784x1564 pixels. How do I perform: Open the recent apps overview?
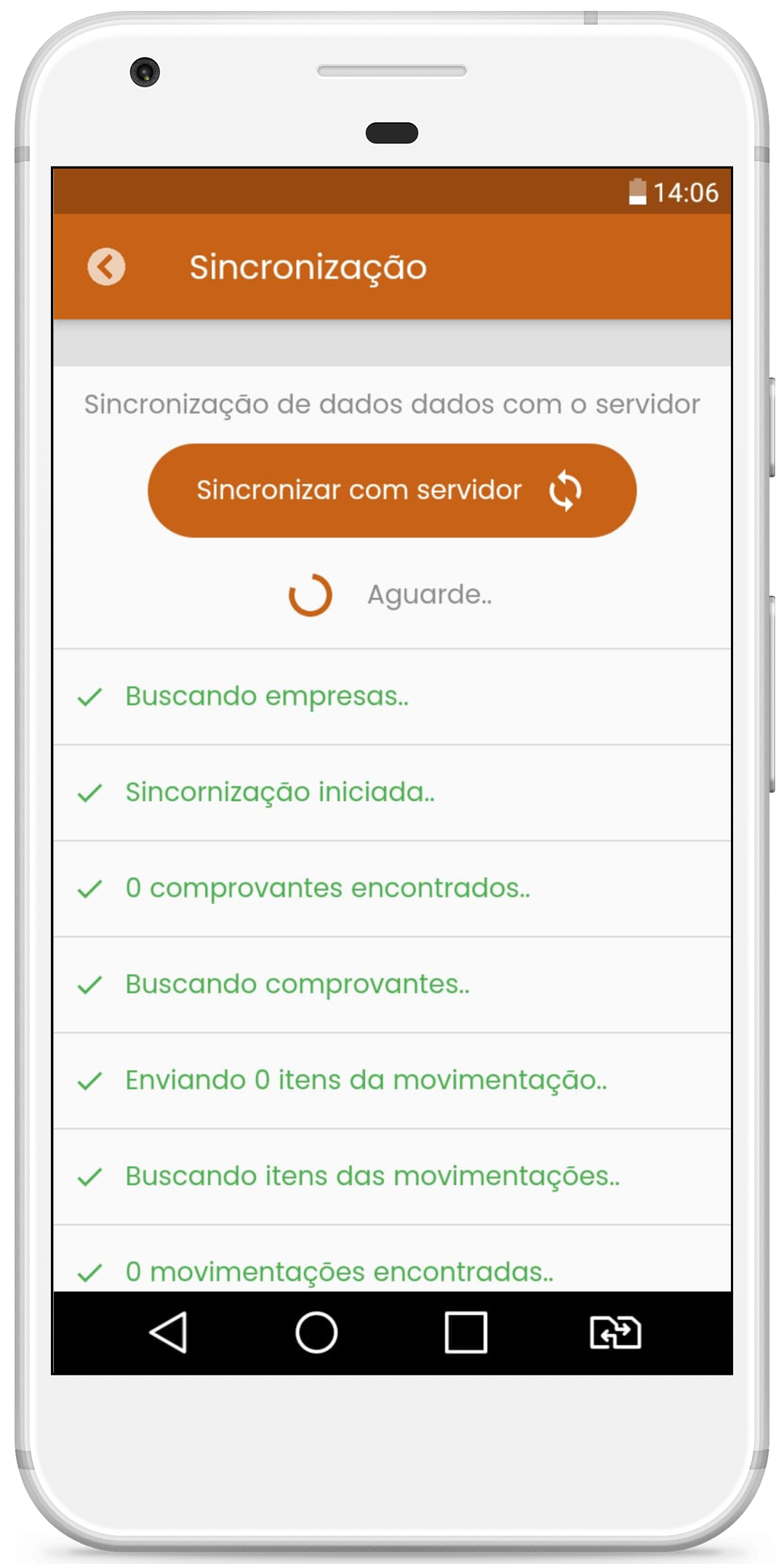pos(465,1332)
